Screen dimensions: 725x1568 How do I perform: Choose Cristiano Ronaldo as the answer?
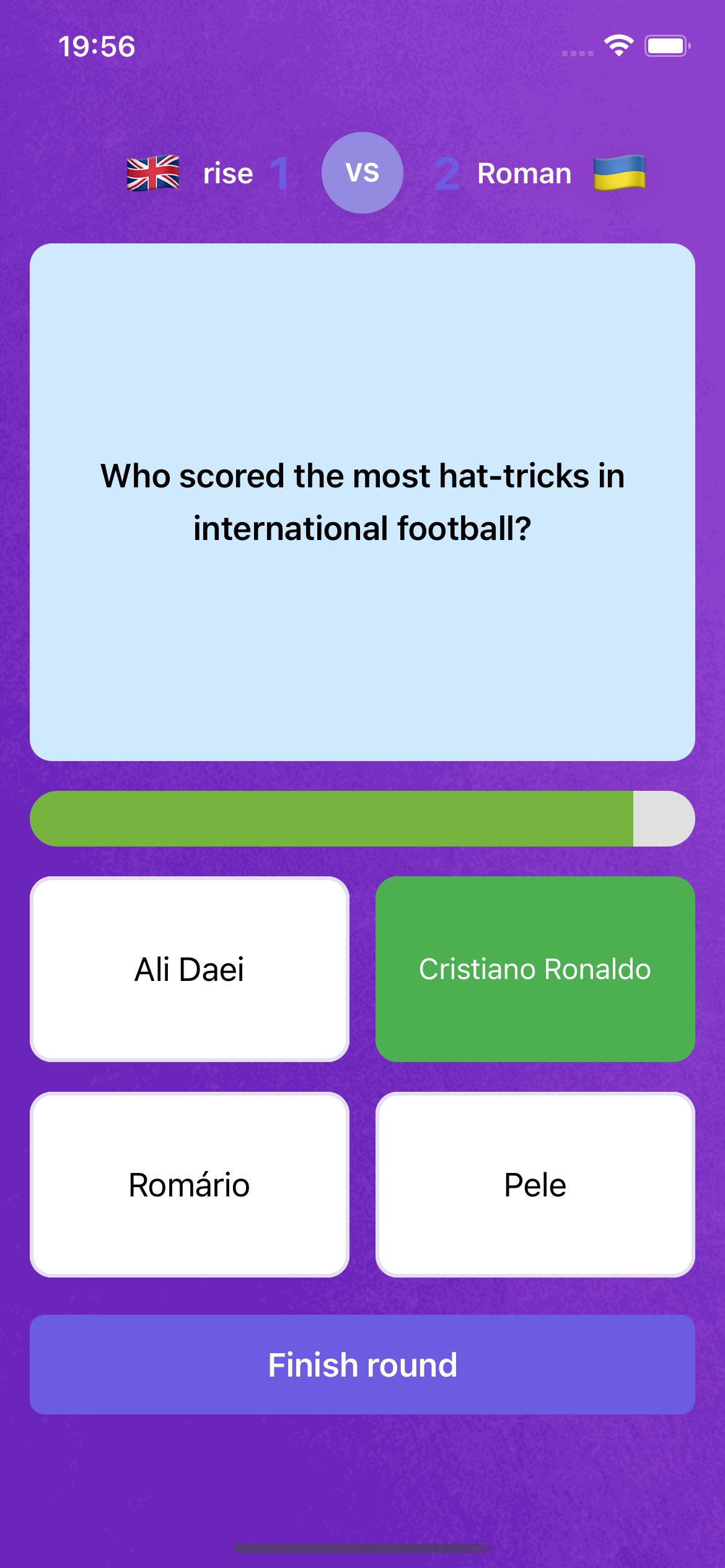pyautogui.click(x=535, y=969)
